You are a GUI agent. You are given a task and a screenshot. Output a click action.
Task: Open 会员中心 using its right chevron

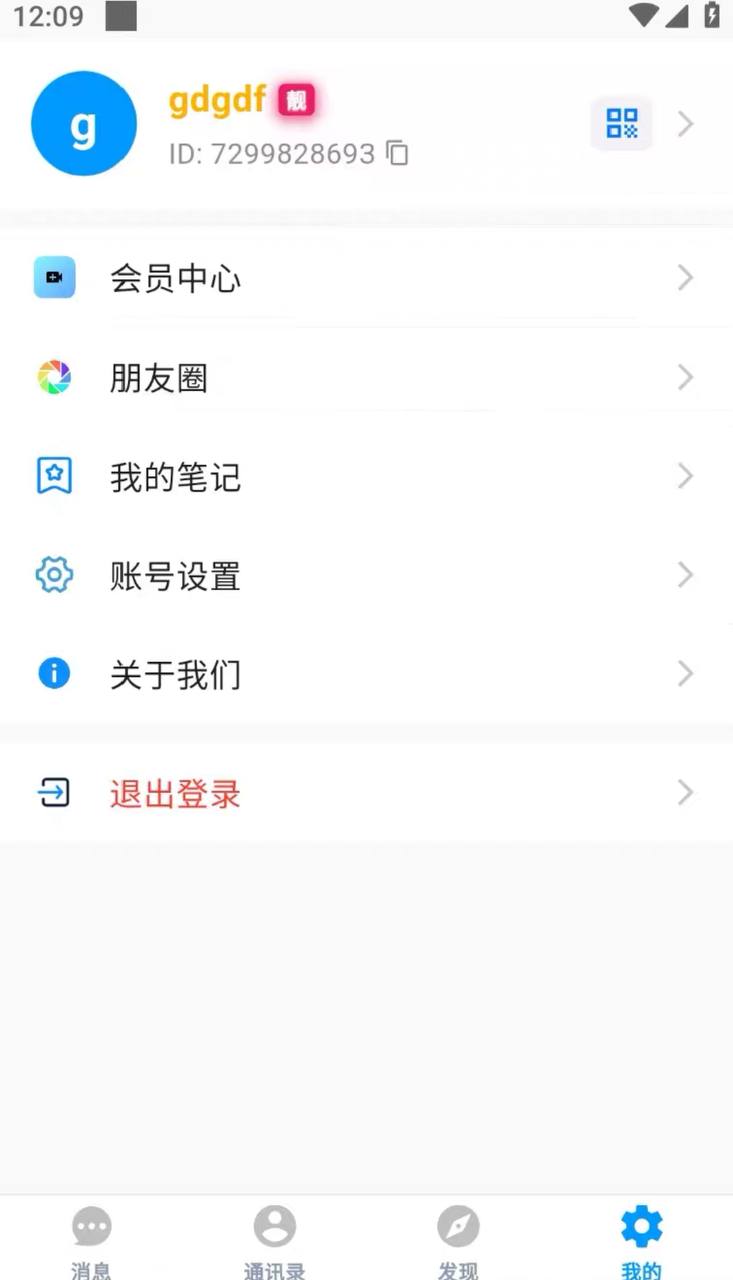tap(685, 278)
